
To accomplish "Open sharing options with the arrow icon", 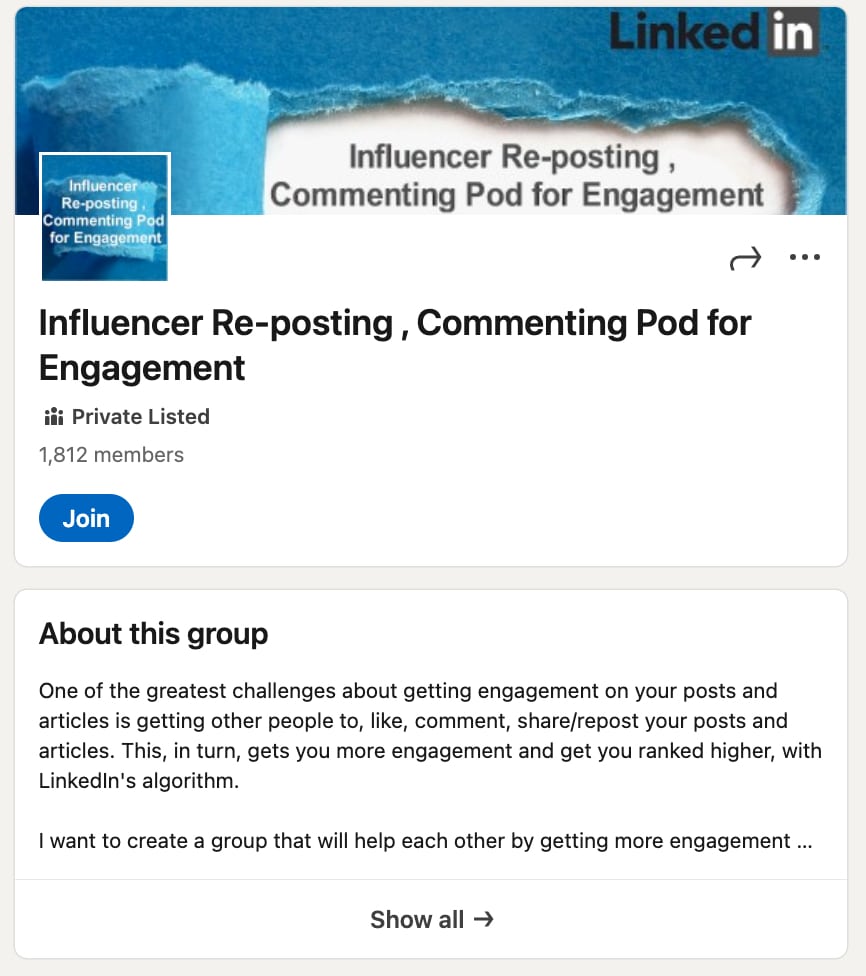I will (746, 257).
